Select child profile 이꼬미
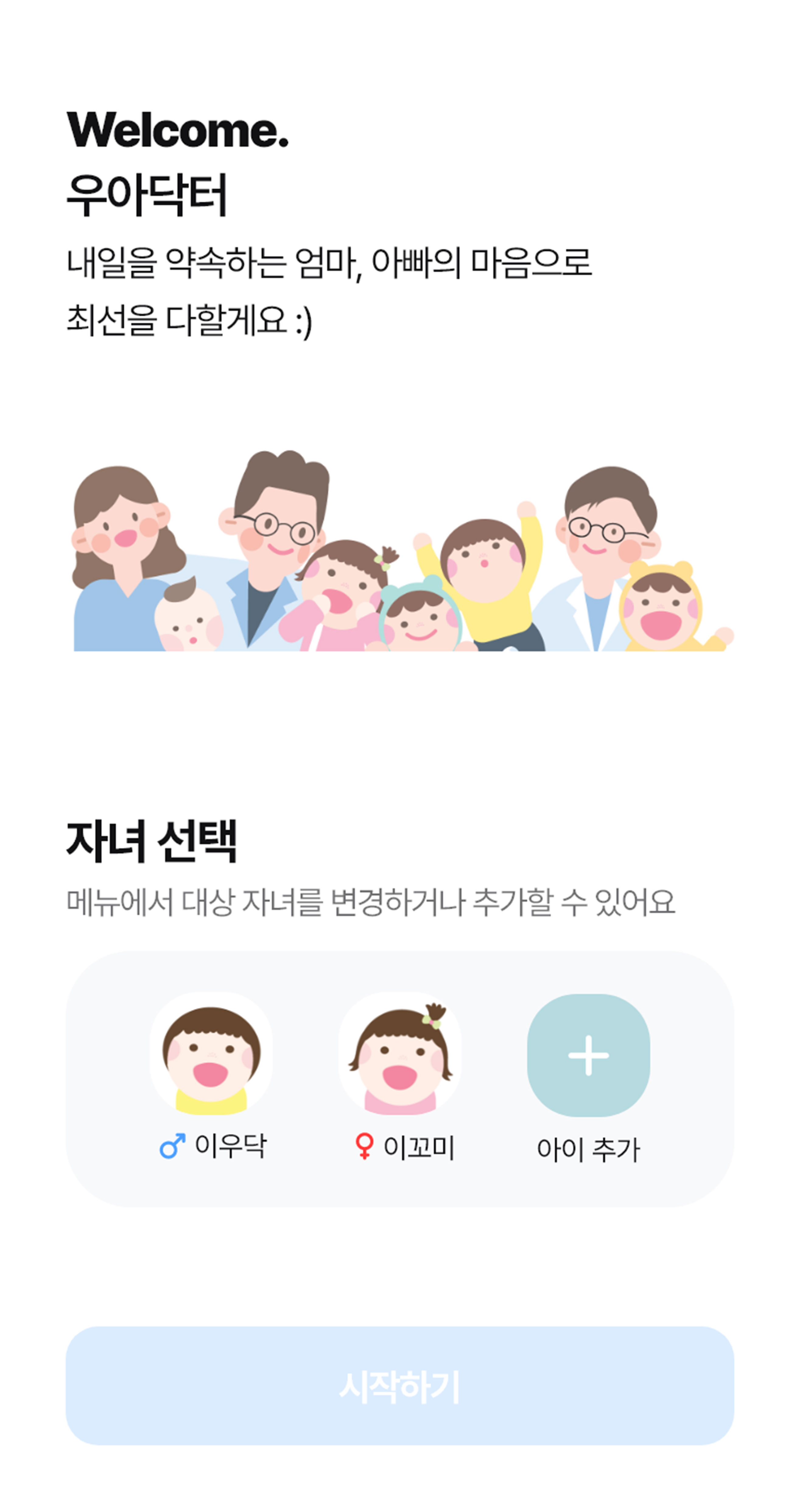Image resolution: width=800 pixels, height=1512 pixels. (400, 1055)
